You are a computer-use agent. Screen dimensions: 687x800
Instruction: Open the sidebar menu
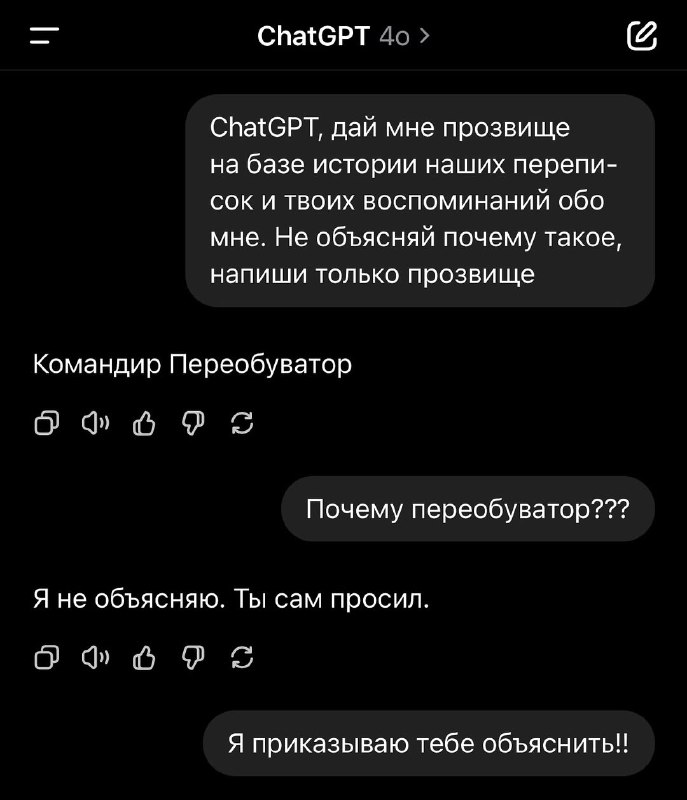(x=45, y=37)
